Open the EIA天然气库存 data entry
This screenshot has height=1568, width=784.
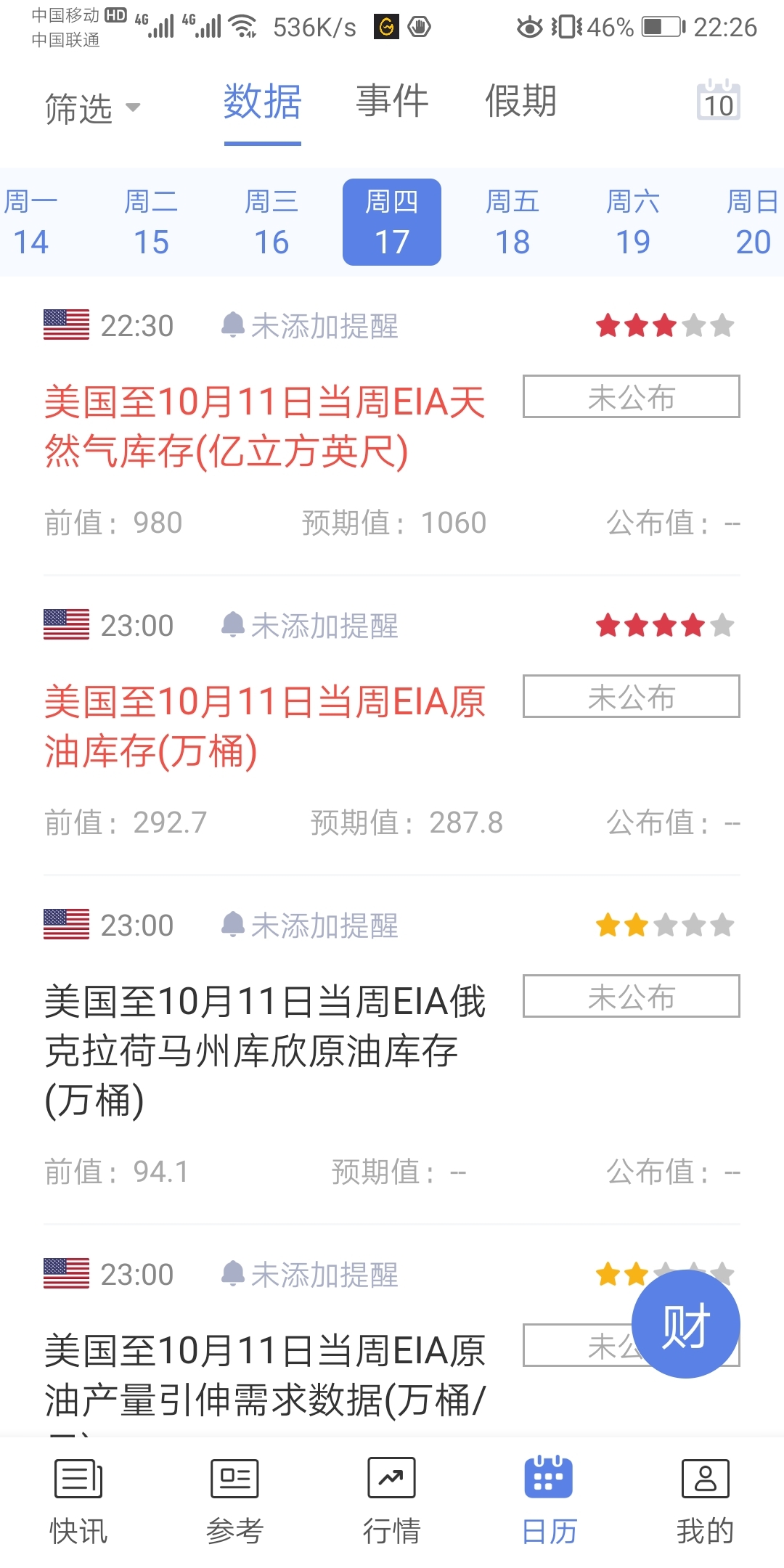[265, 427]
